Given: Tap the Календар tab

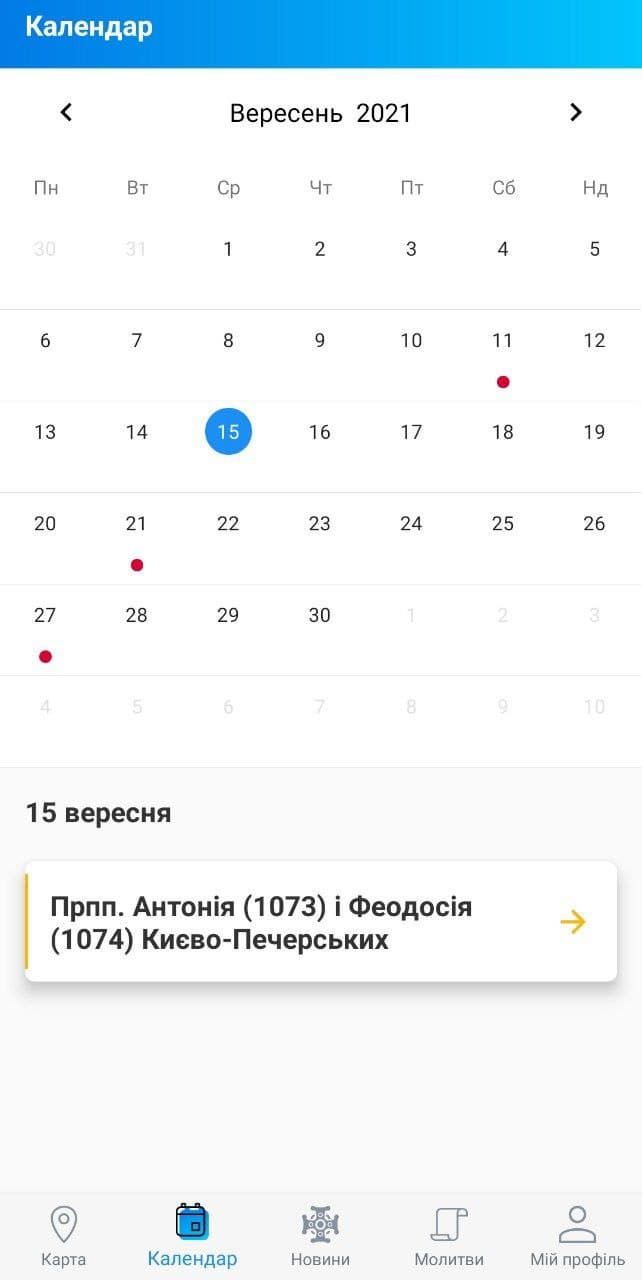Looking at the screenshot, I should (192, 1236).
